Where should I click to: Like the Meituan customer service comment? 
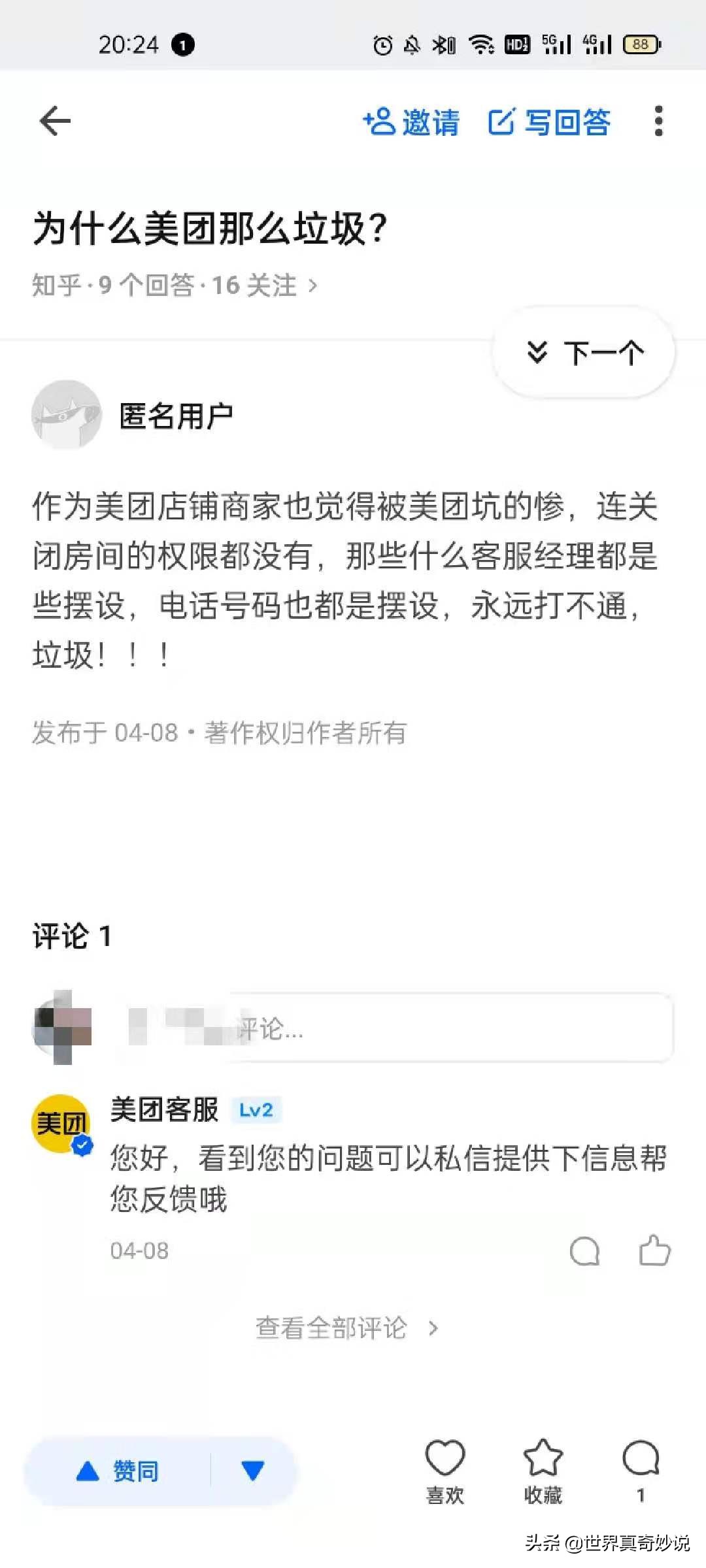pos(655,1251)
